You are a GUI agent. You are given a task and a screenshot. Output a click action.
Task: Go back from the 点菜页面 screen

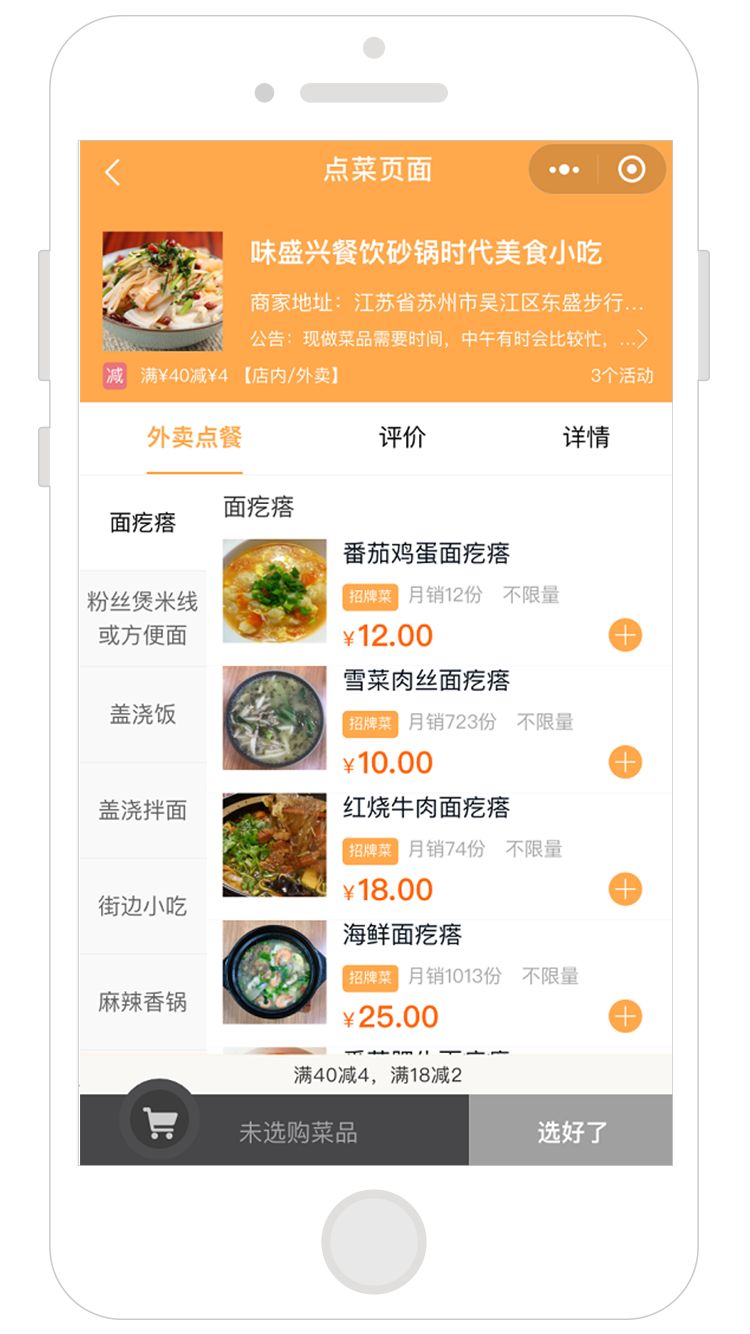(112, 172)
